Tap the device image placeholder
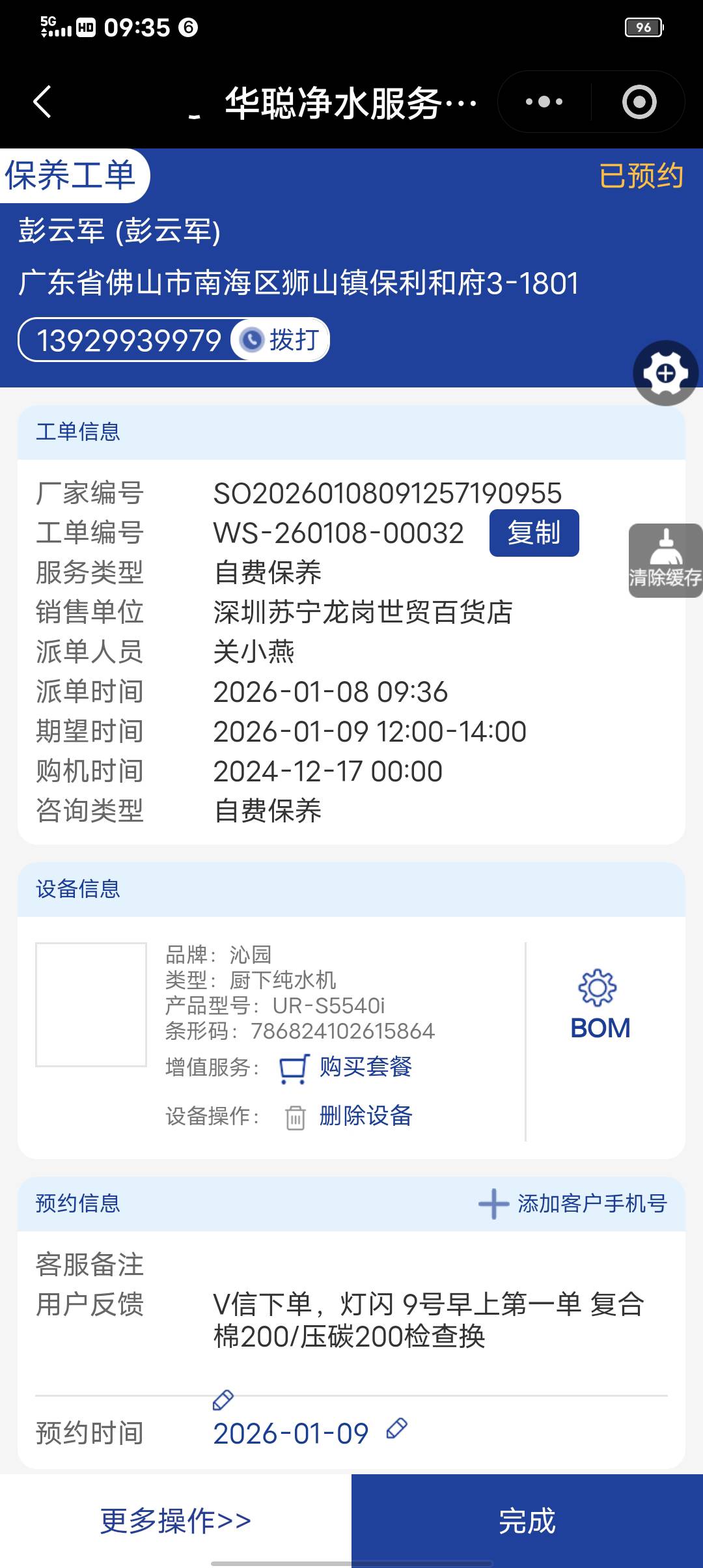This screenshot has height=1568, width=703. coord(91,1004)
